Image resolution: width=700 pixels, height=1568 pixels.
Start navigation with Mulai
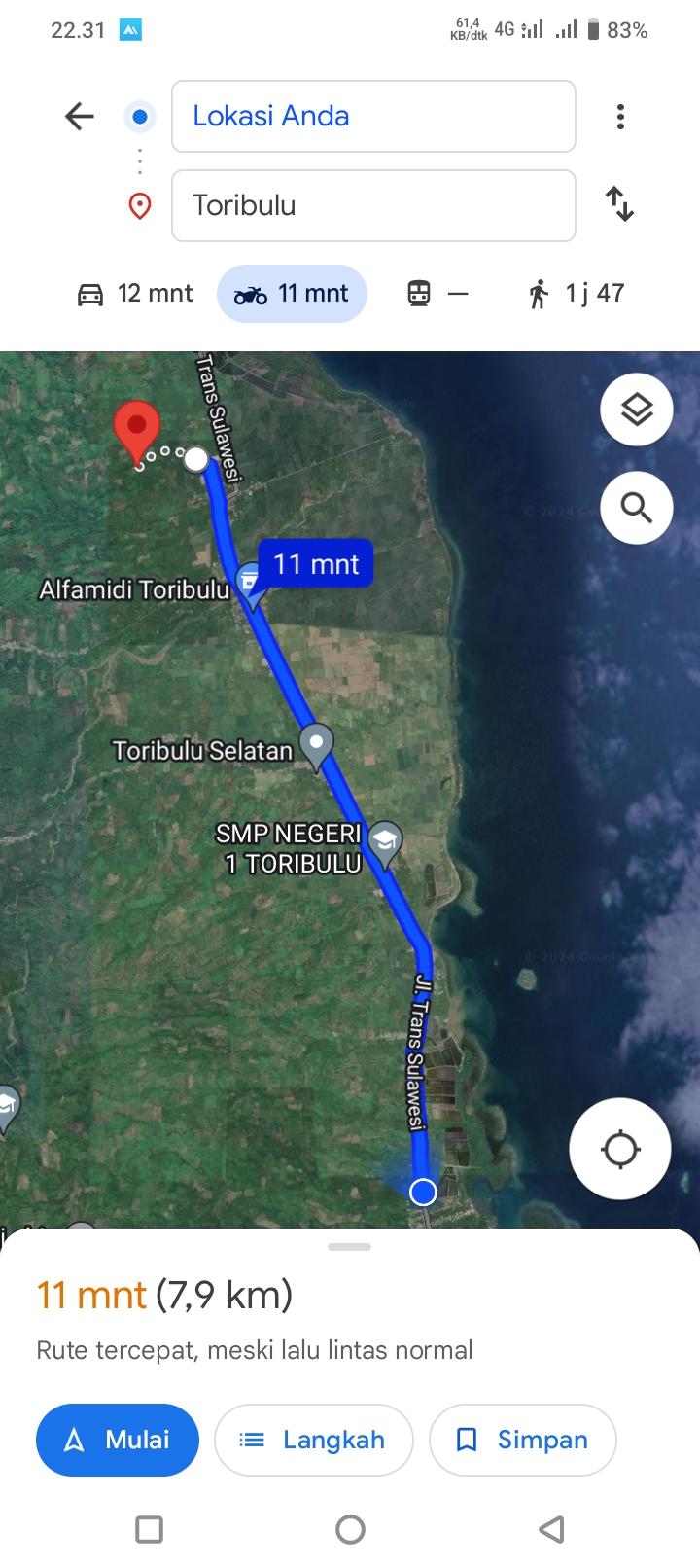[118, 1440]
